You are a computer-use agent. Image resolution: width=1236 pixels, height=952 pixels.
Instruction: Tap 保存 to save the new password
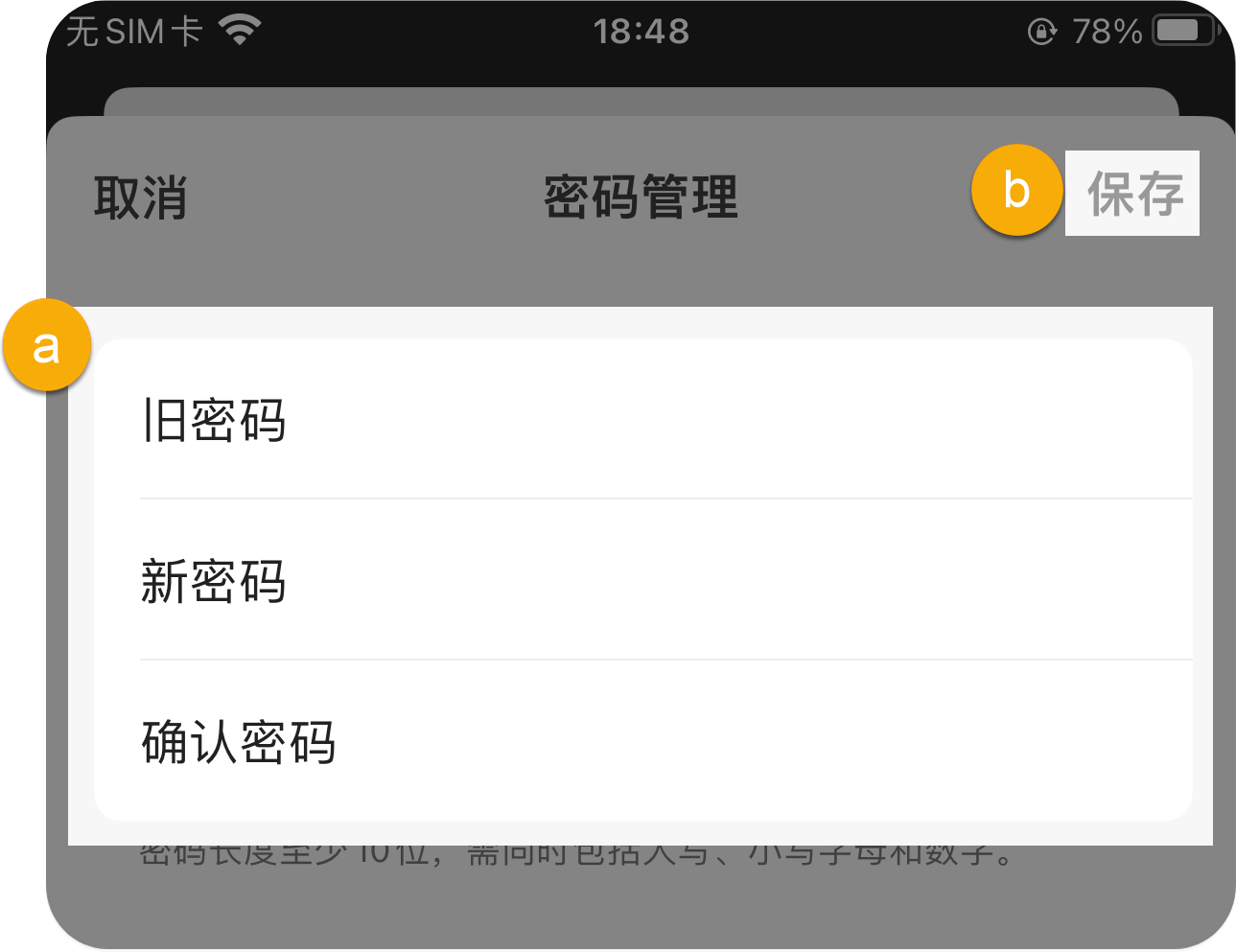click(x=1133, y=194)
